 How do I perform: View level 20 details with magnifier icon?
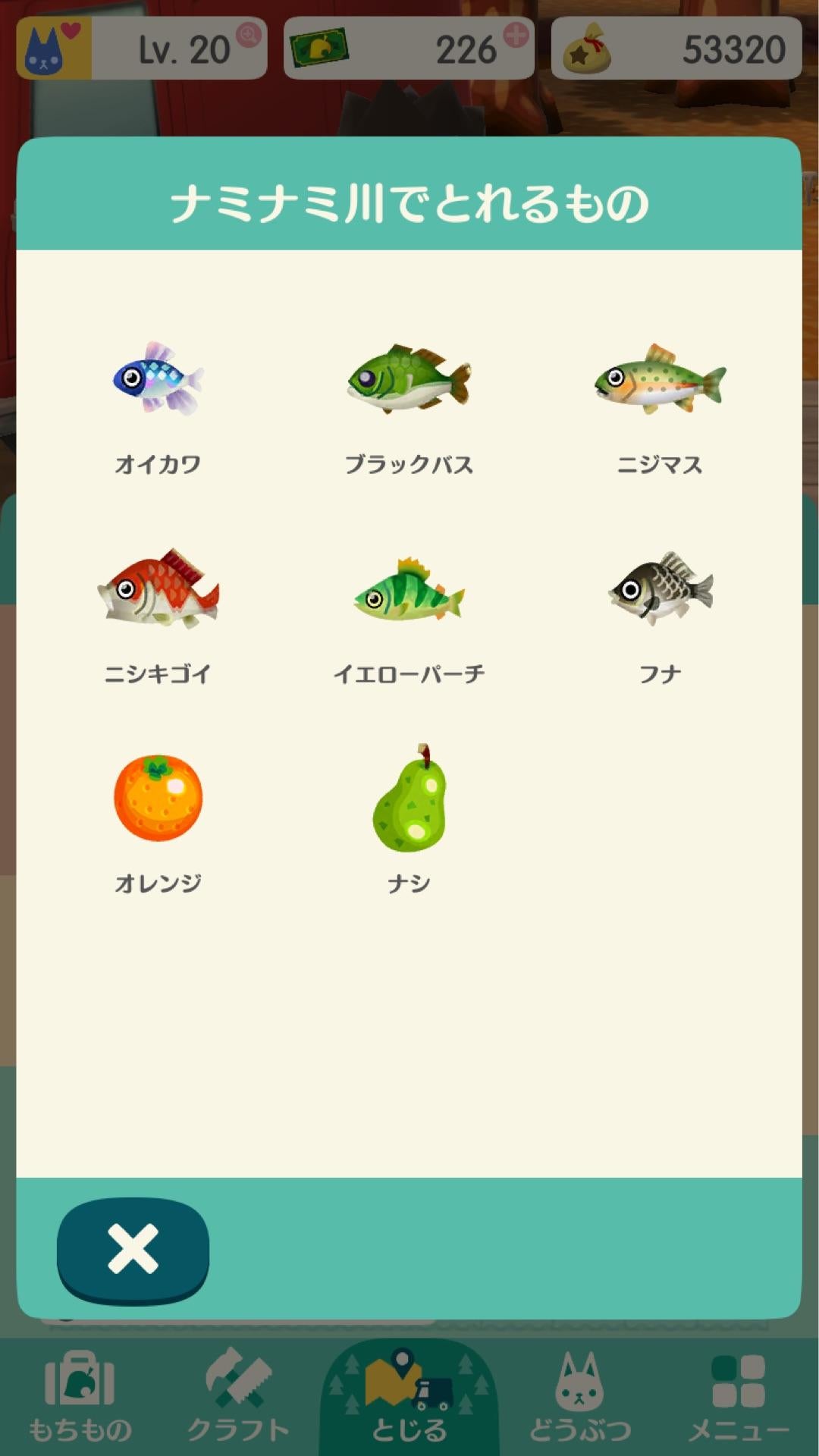point(248,35)
